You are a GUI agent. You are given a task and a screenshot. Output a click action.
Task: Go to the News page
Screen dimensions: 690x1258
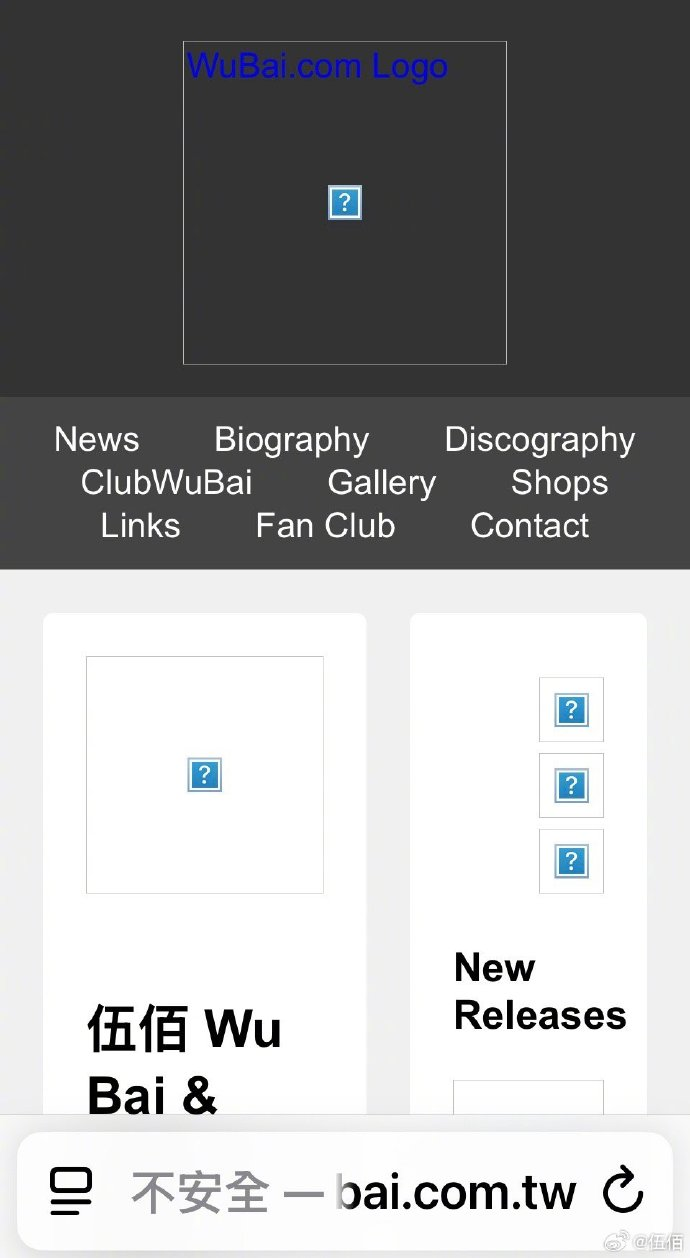click(97, 440)
